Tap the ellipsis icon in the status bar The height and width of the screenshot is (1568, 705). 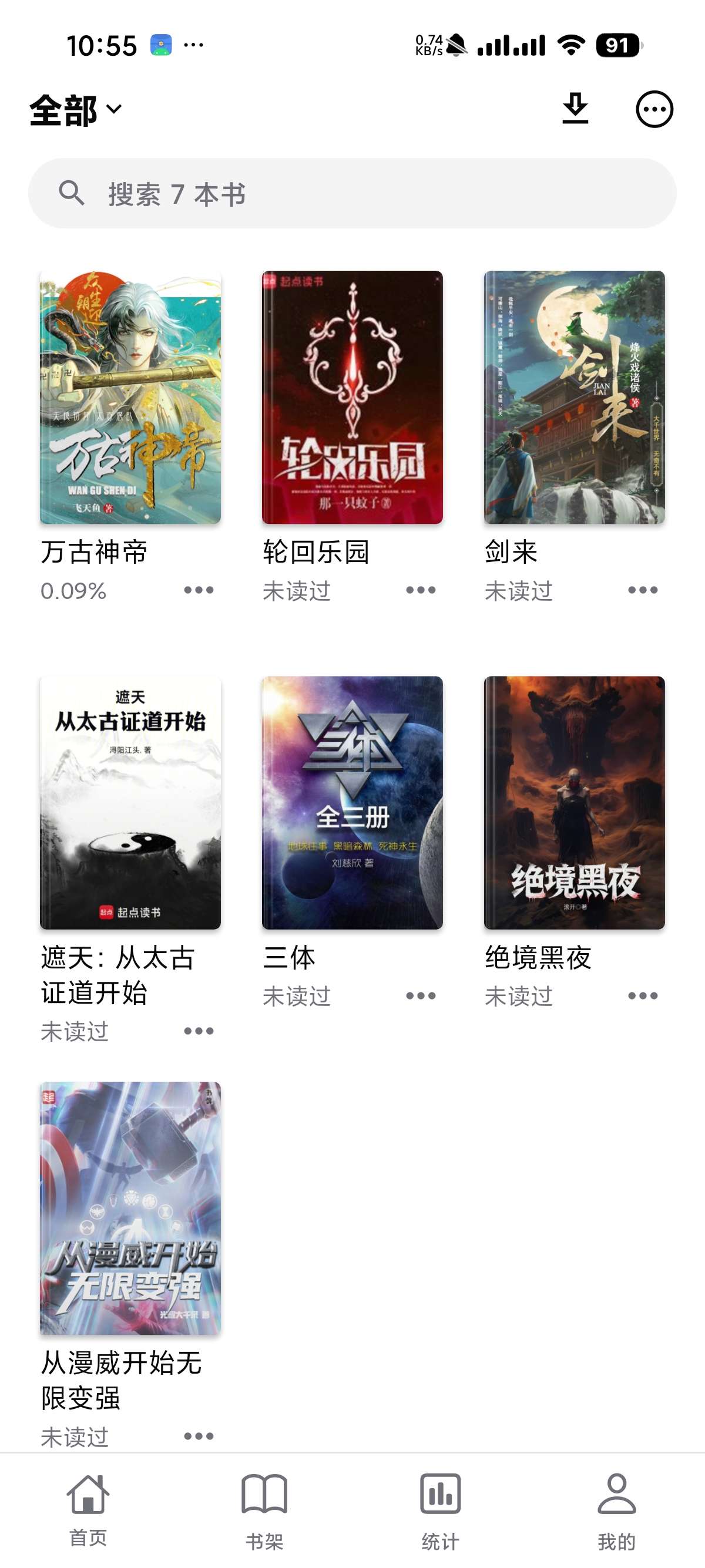point(193,44)
